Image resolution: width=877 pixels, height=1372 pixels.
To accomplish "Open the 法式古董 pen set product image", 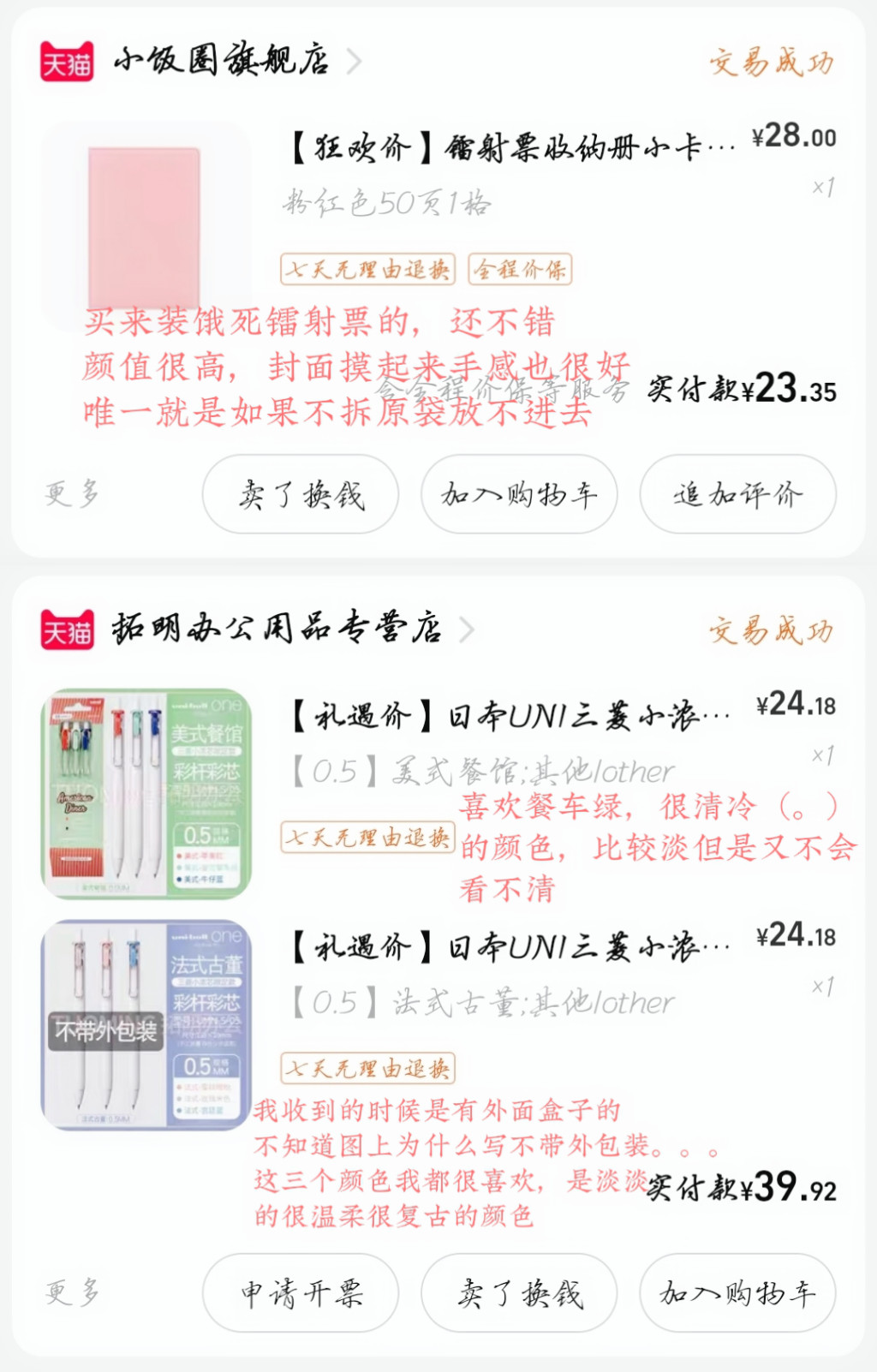I will (146, 1025).
